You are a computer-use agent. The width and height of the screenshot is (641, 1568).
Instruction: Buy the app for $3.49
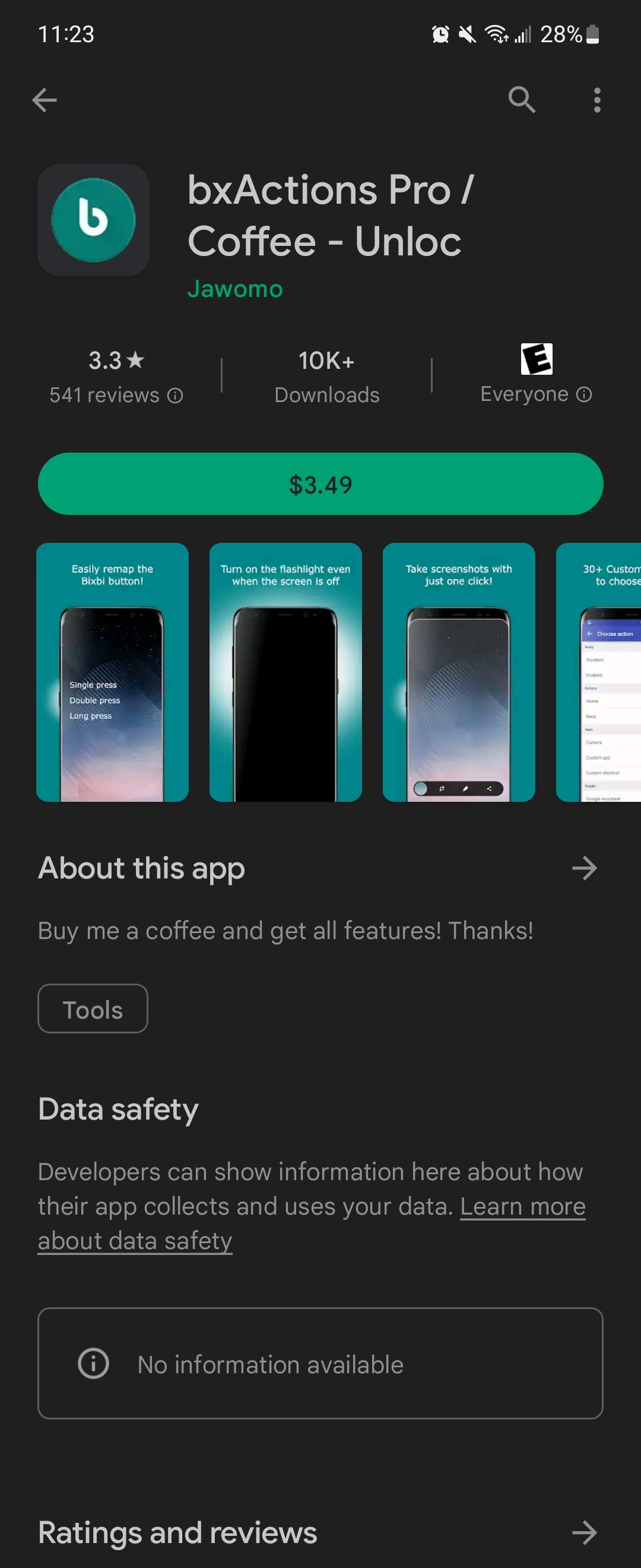pyautogui.click(x=320, y=484)
